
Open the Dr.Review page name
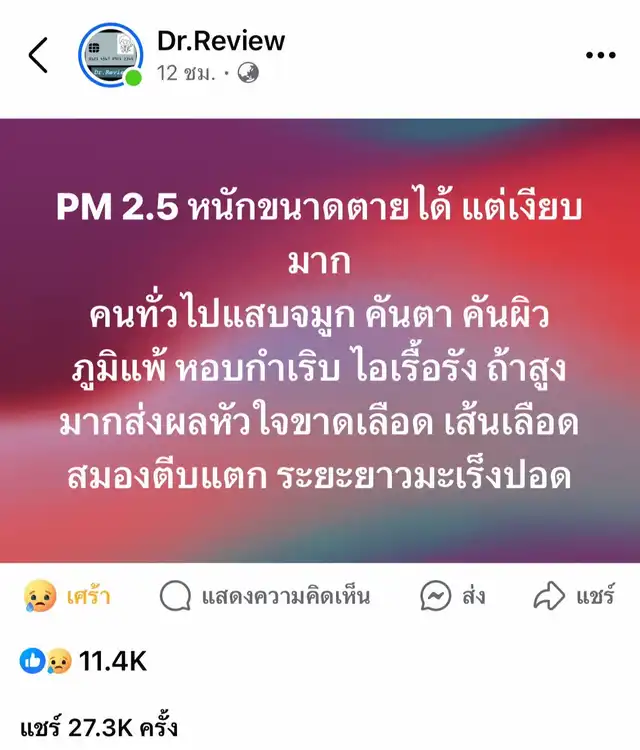[x=221, y=41]
